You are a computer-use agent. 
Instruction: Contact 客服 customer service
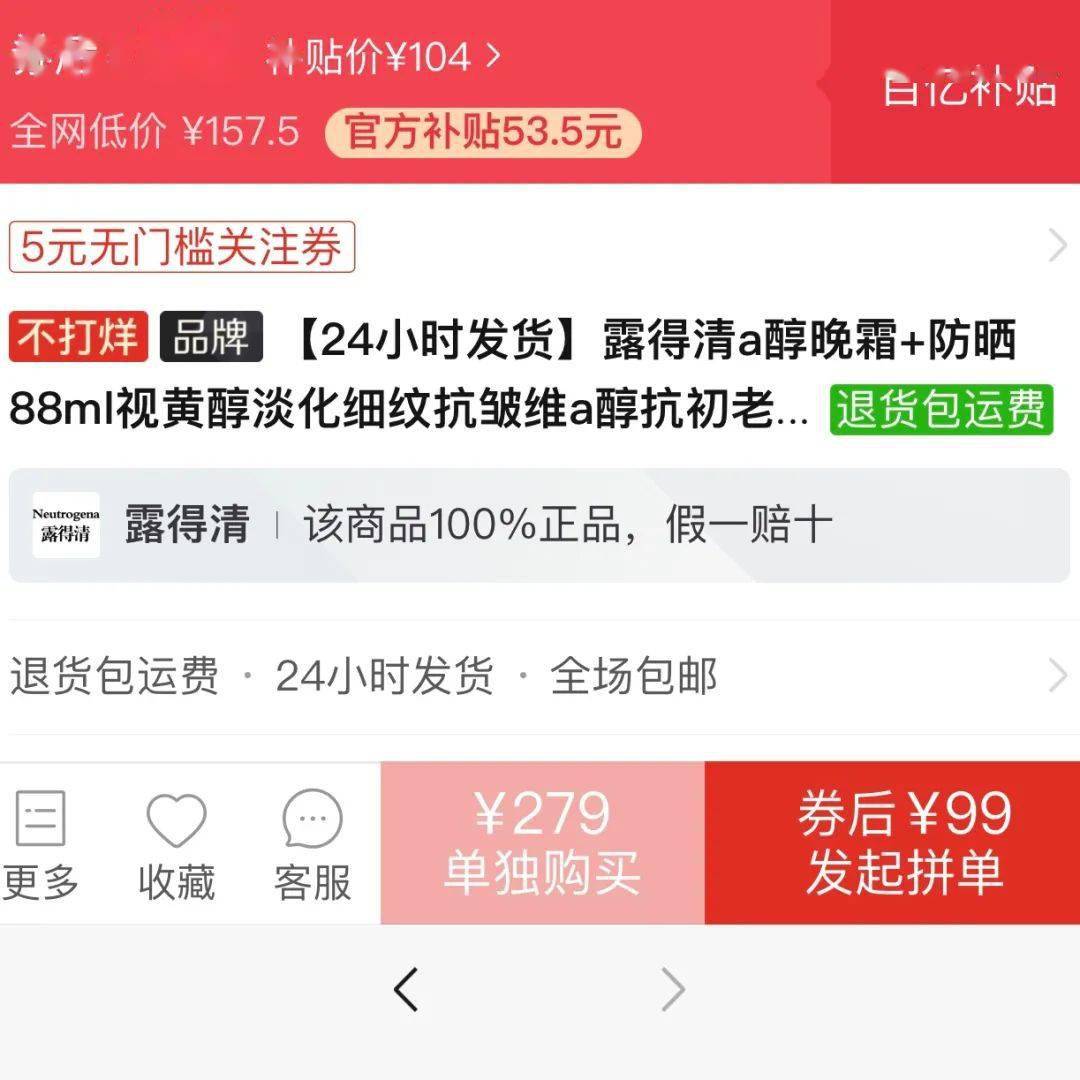(312, 845)
